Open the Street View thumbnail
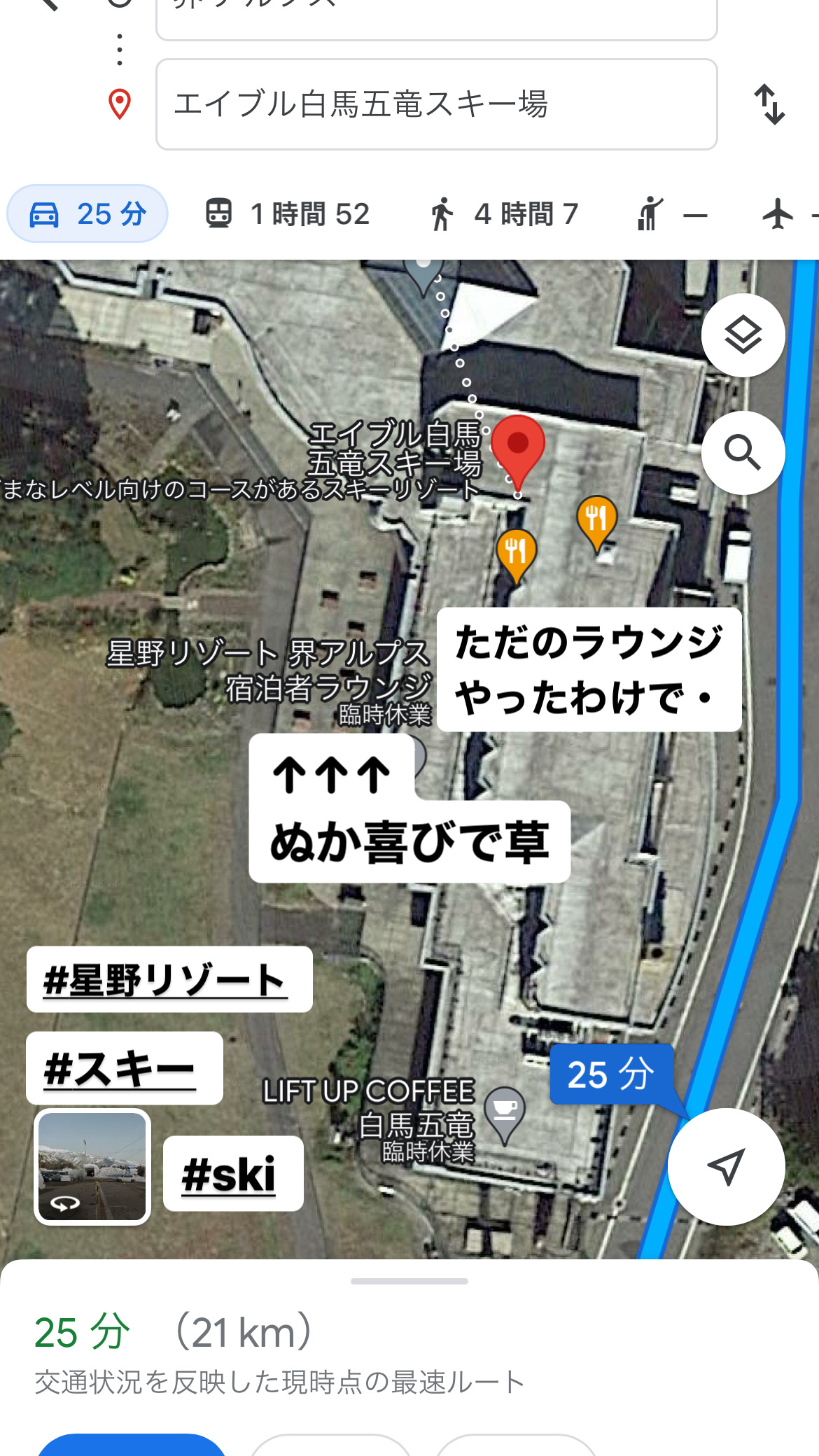 point(92,1166)
